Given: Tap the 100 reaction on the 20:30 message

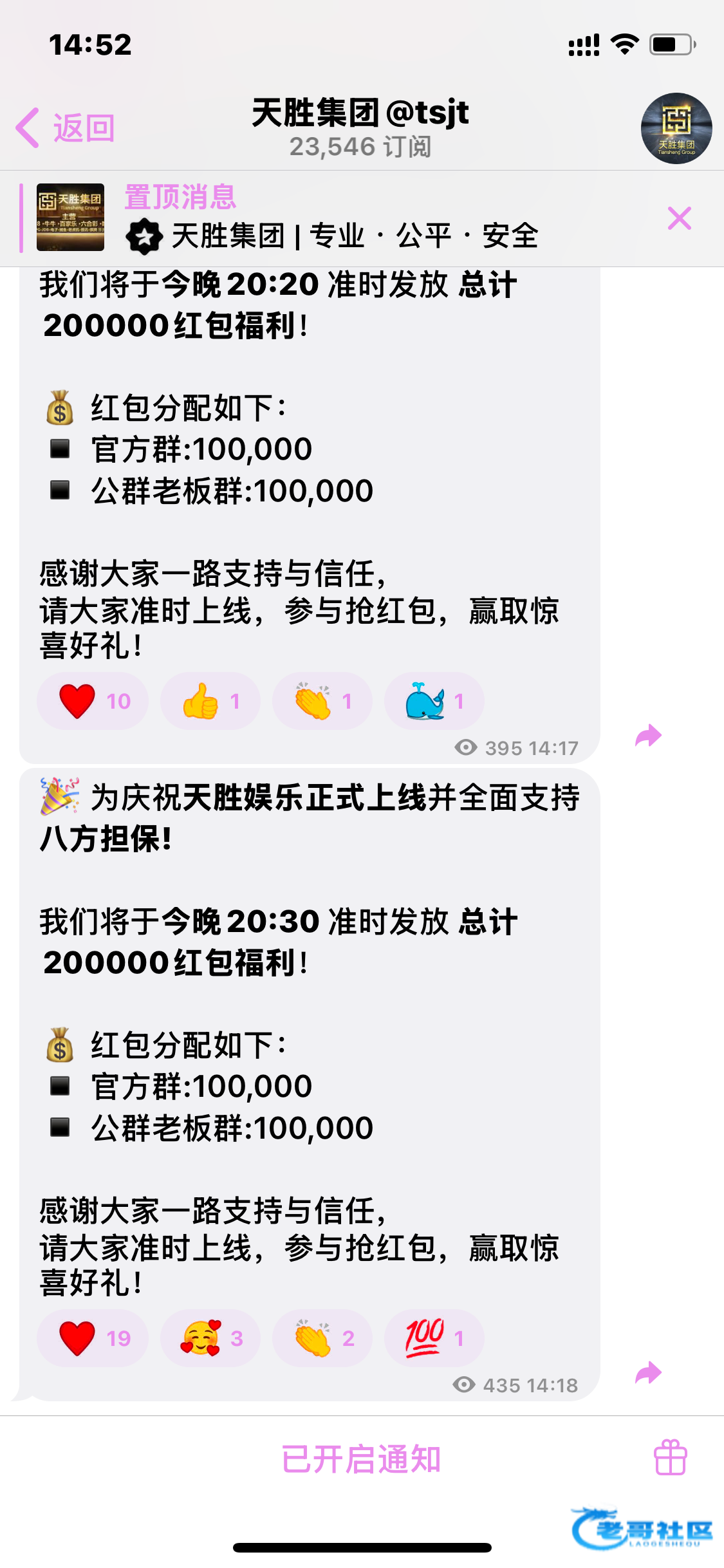Looking at the screenshot, I should click(x=434, y=1338).
